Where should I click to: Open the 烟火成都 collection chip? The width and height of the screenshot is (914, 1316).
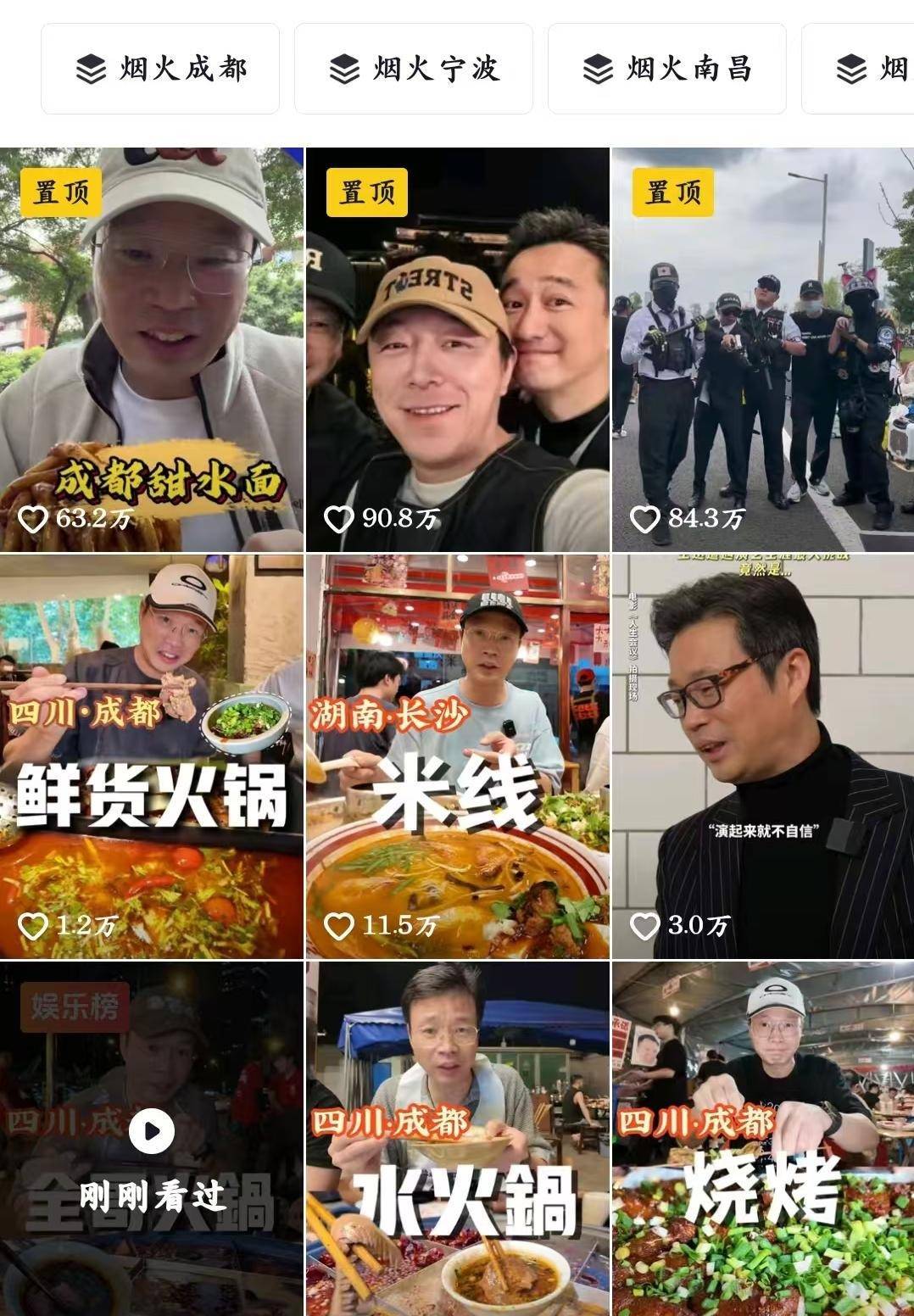tap(160, 69)
